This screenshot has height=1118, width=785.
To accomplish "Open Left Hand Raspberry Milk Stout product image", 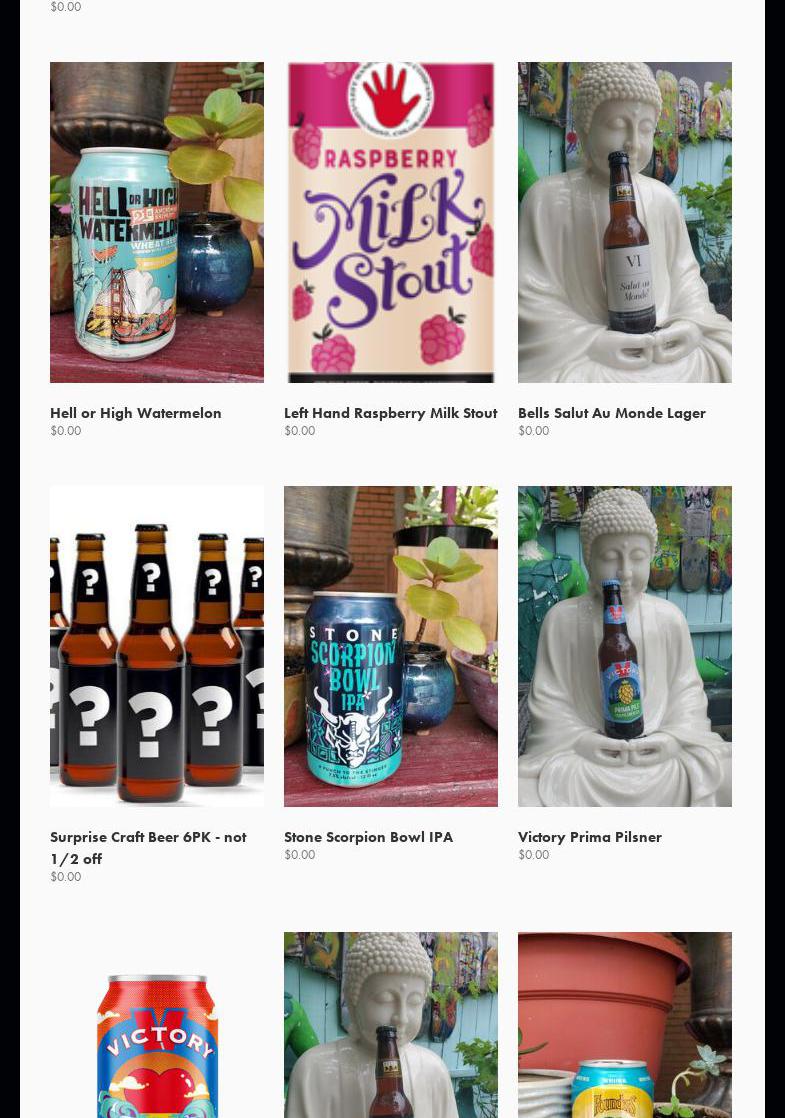I will tap(391, 222).
